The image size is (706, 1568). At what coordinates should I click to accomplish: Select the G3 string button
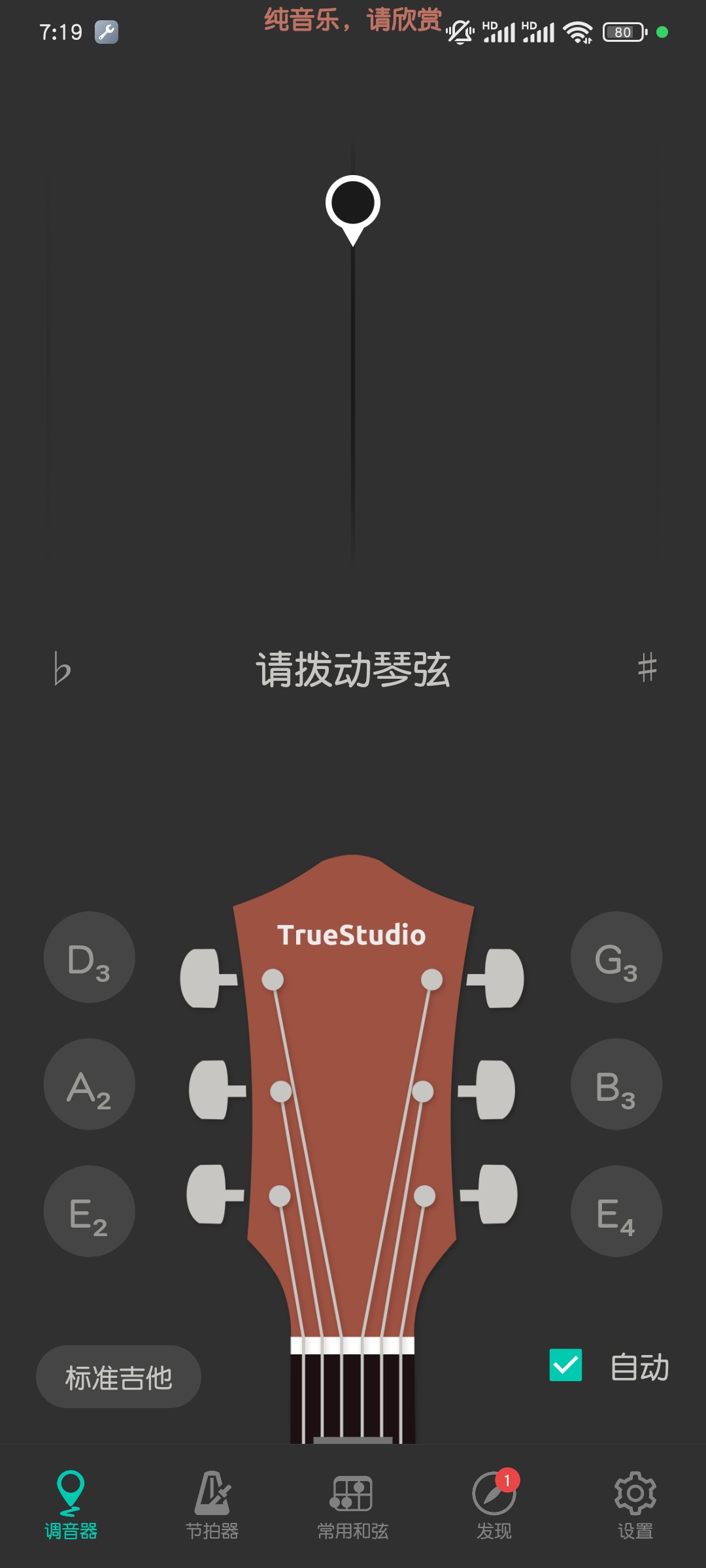click(616, 957)
